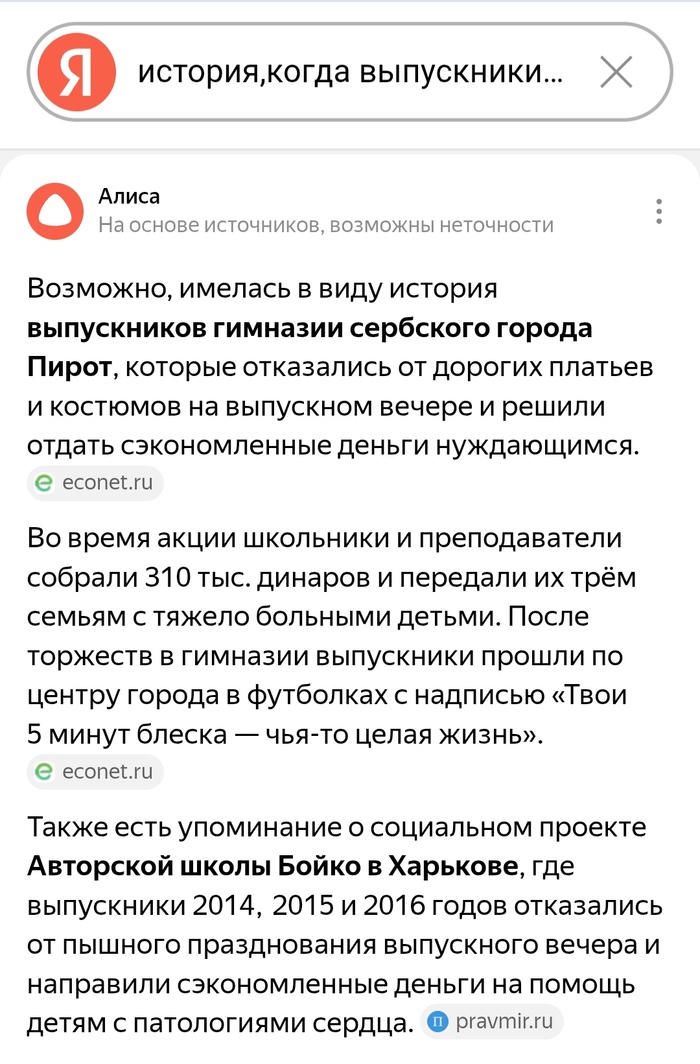Tap the Yandex logo button
Image resolution: width=700 pixels, height=1064 pixels.
[73, 73]
